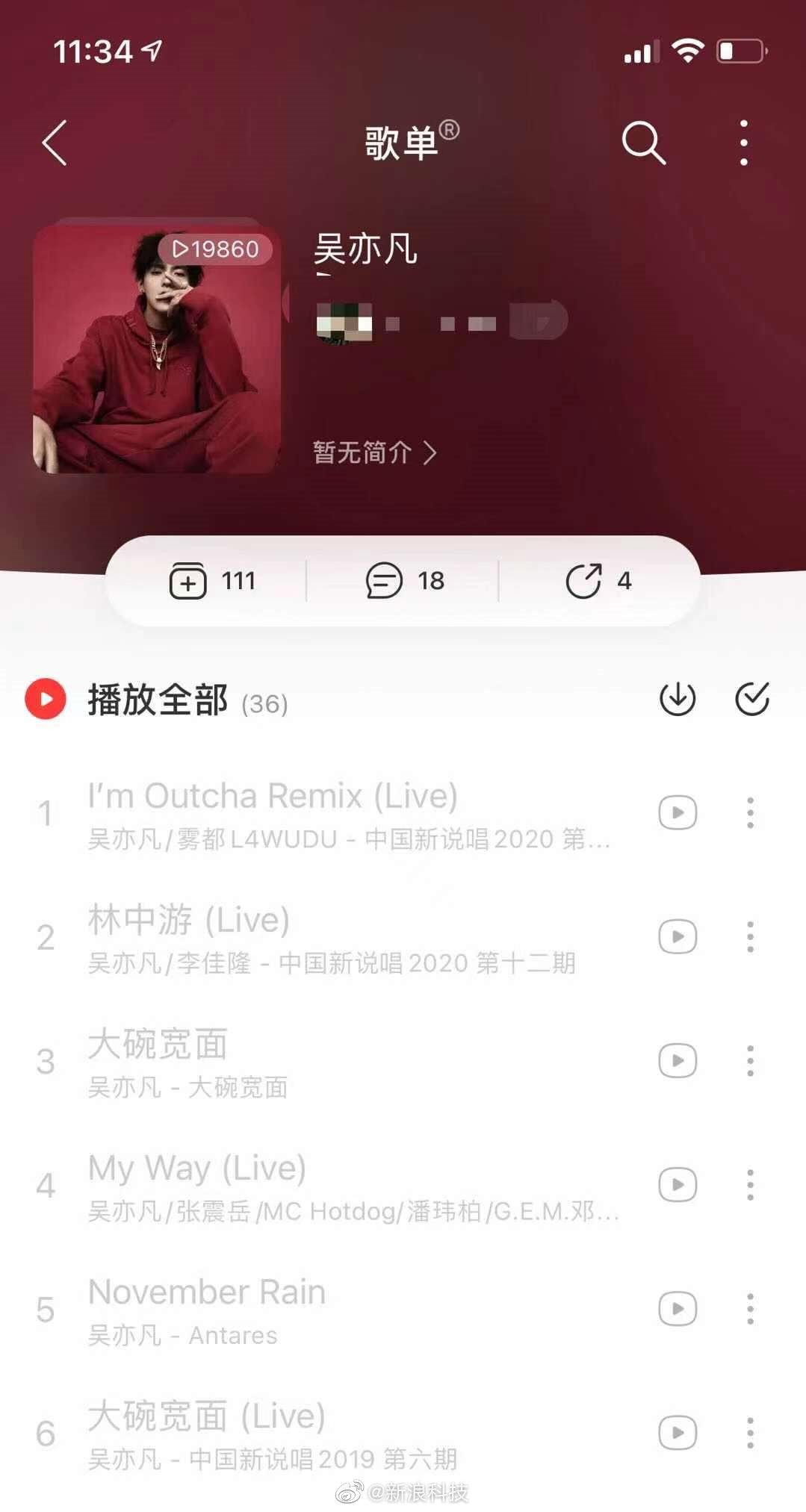
Task: Download all songs in the playlist
Action: (x=678, y=699)
